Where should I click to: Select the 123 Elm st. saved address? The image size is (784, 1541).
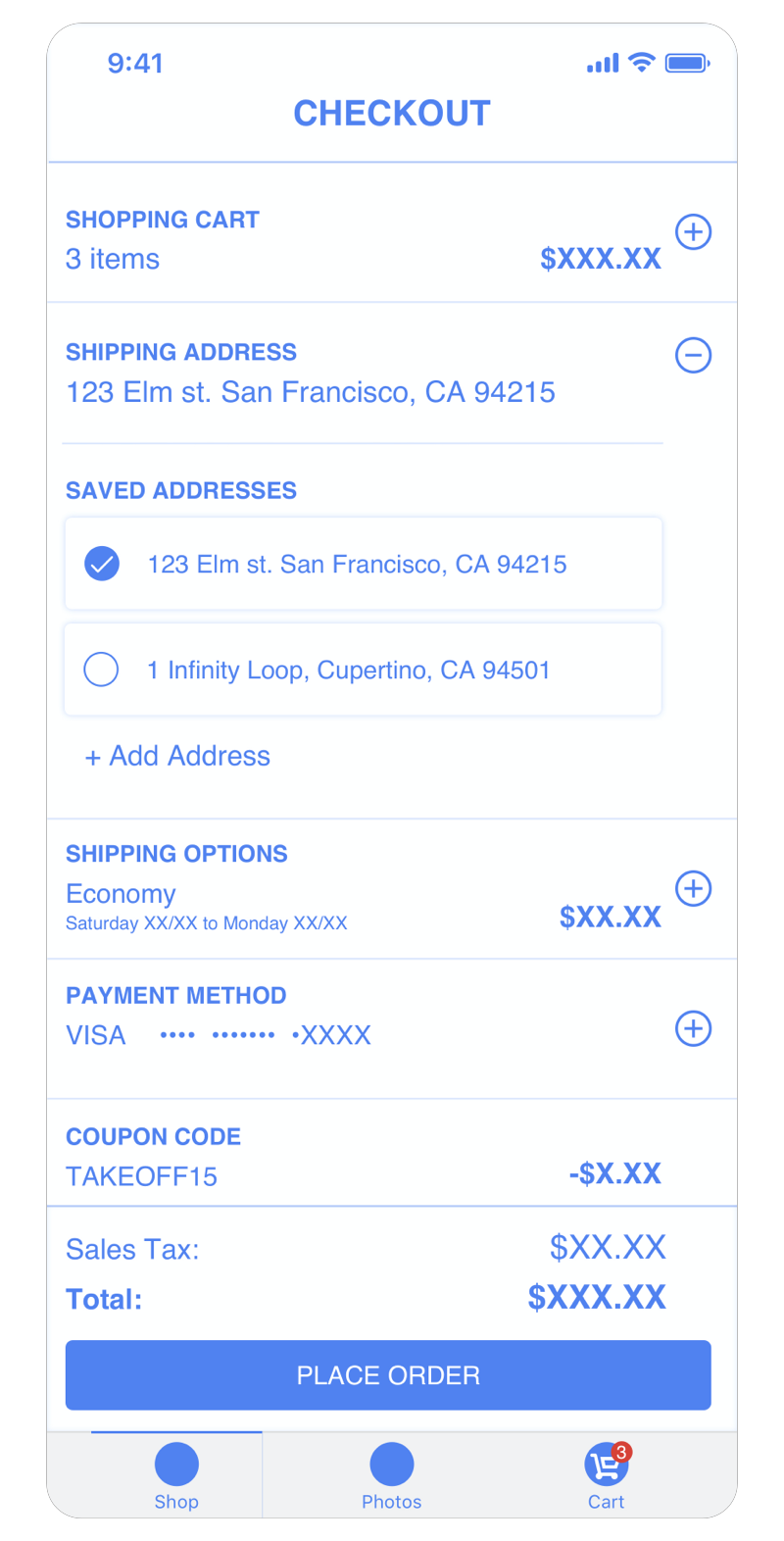(x=102, y=564)
